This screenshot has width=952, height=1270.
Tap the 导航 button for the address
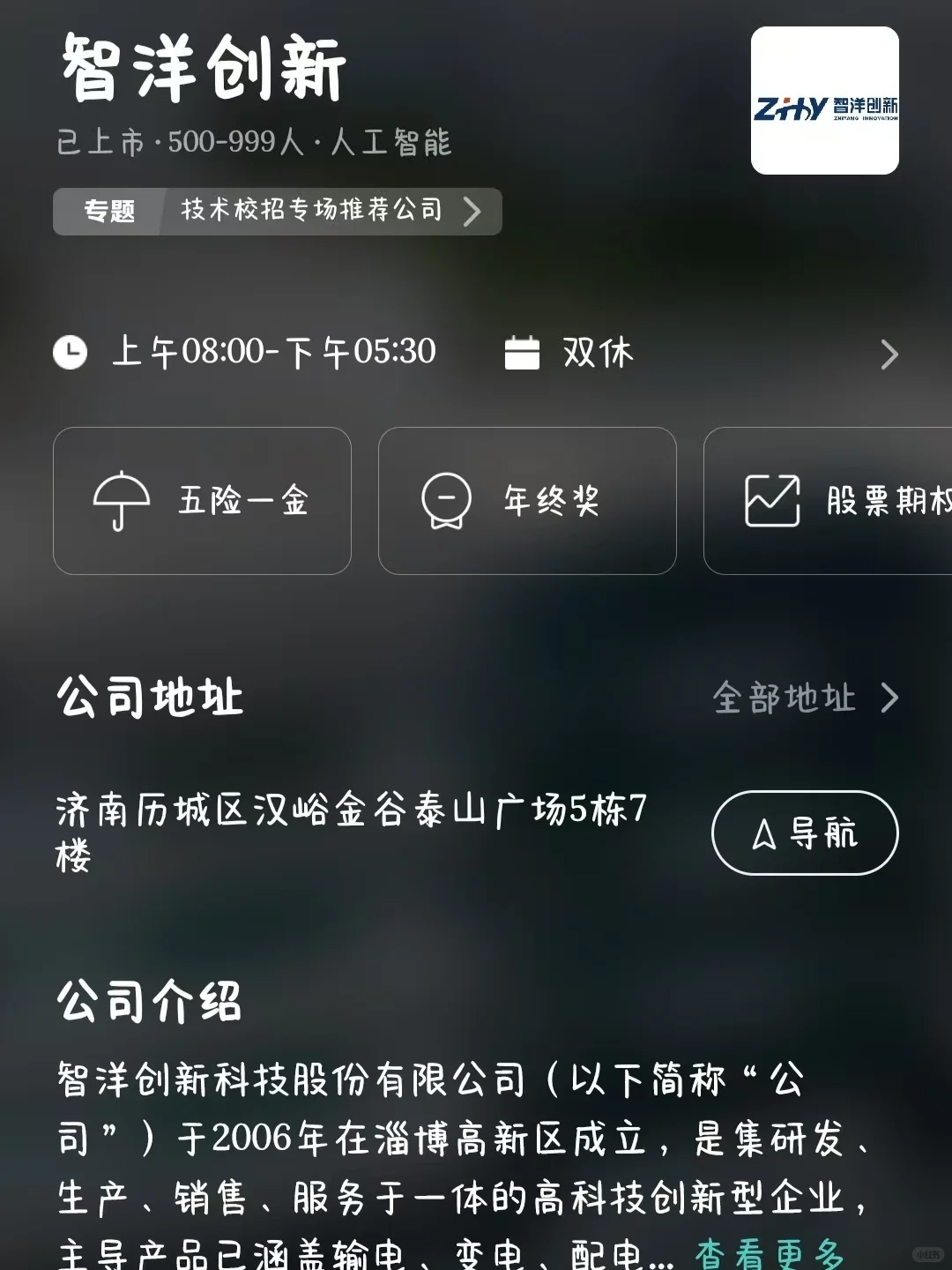805,833
